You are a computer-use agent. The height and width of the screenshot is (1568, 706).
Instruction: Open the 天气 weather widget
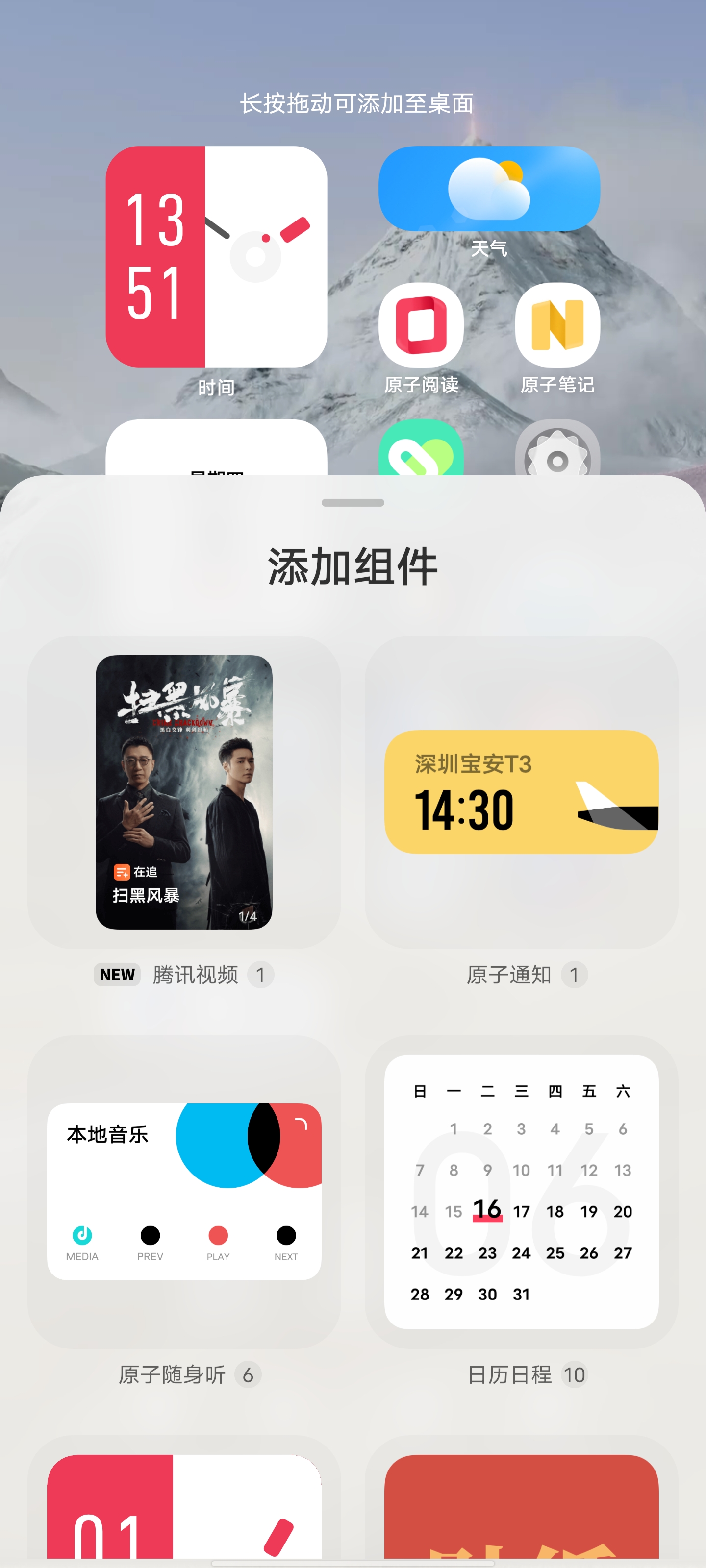[x=489, y=189]
